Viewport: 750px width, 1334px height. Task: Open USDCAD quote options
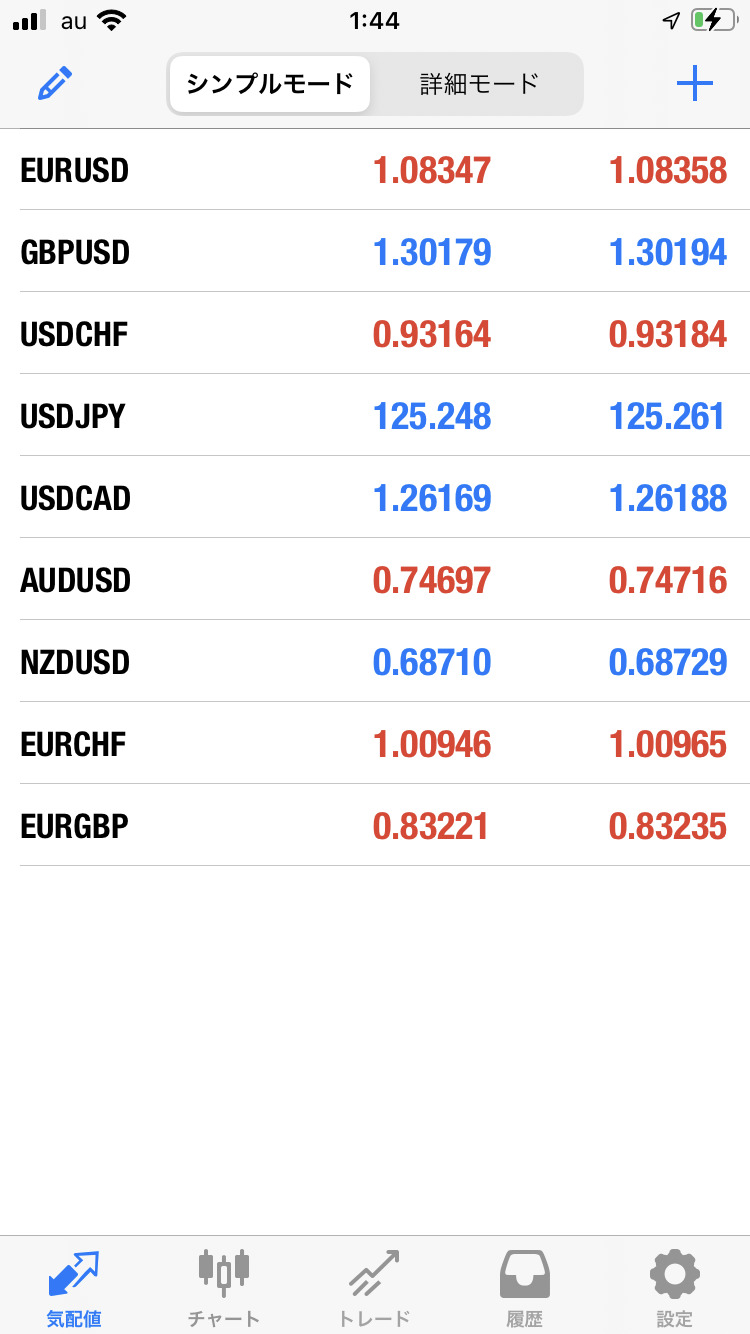(375, 497)
